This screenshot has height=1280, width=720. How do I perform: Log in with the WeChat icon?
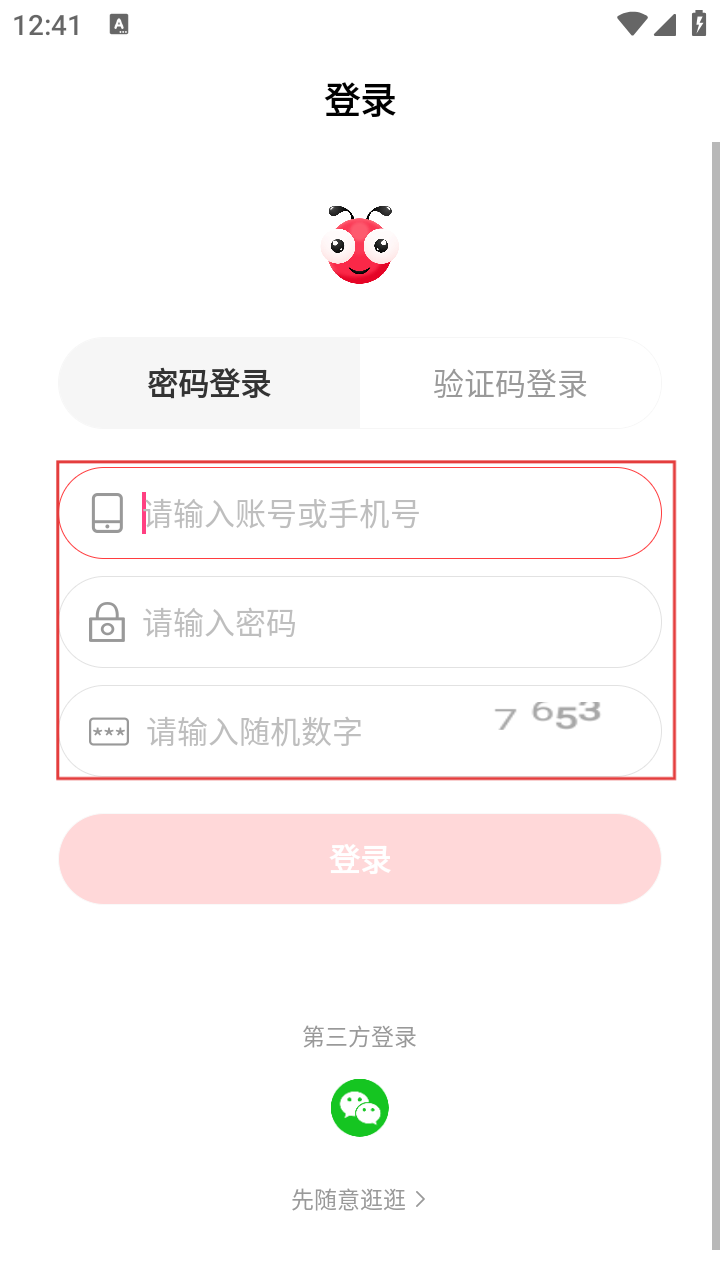[360, 1107]
